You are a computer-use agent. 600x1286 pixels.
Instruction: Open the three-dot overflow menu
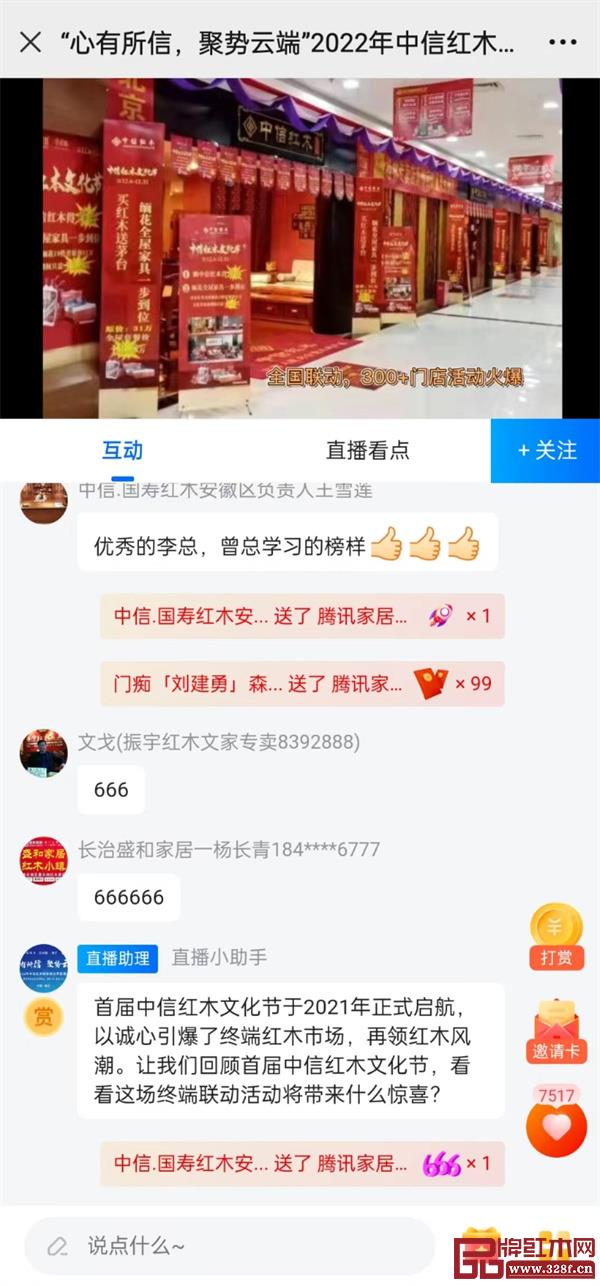pyautogui.click(x=563, y=42)
